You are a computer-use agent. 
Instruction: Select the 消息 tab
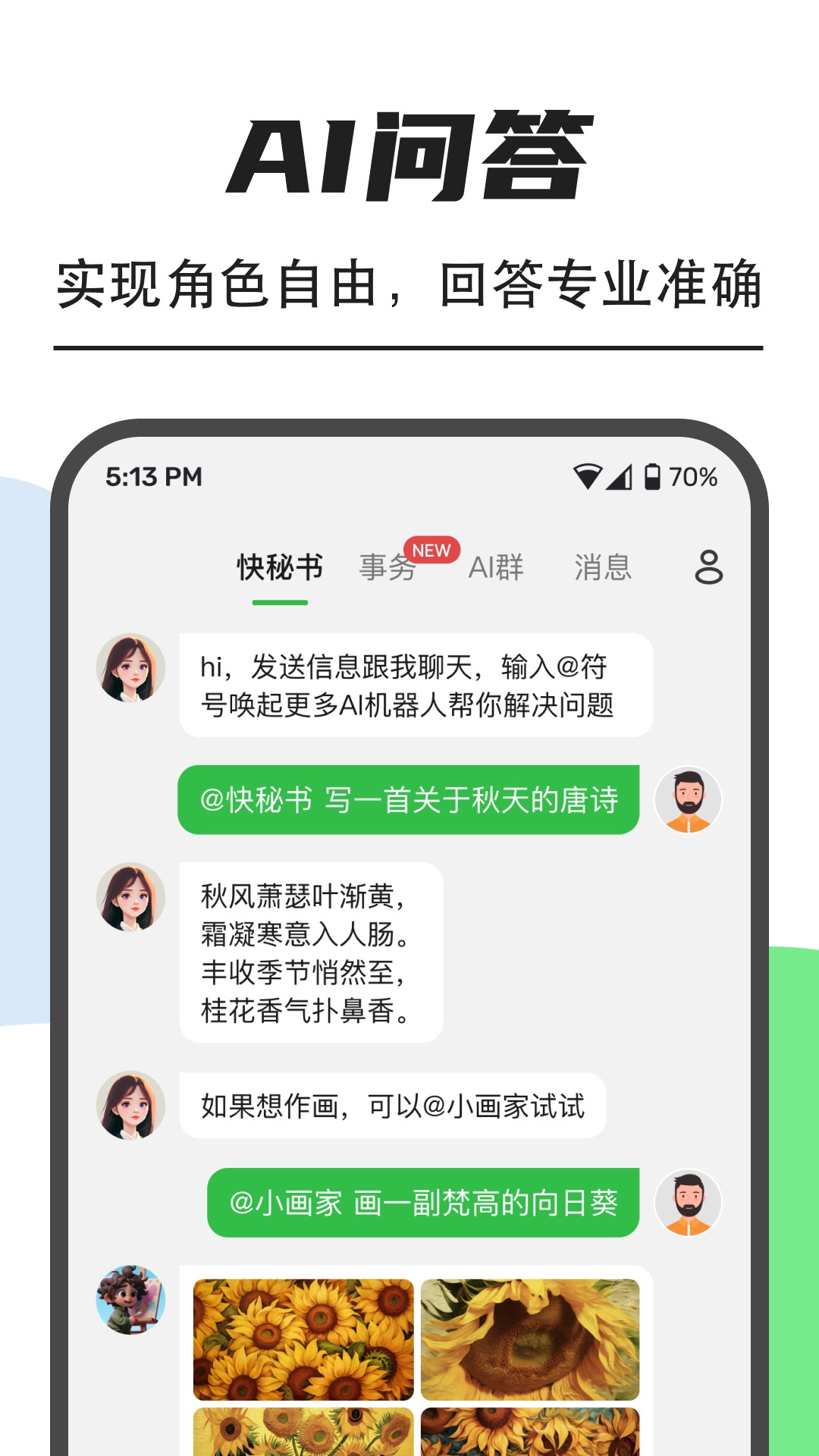(603, 568)
